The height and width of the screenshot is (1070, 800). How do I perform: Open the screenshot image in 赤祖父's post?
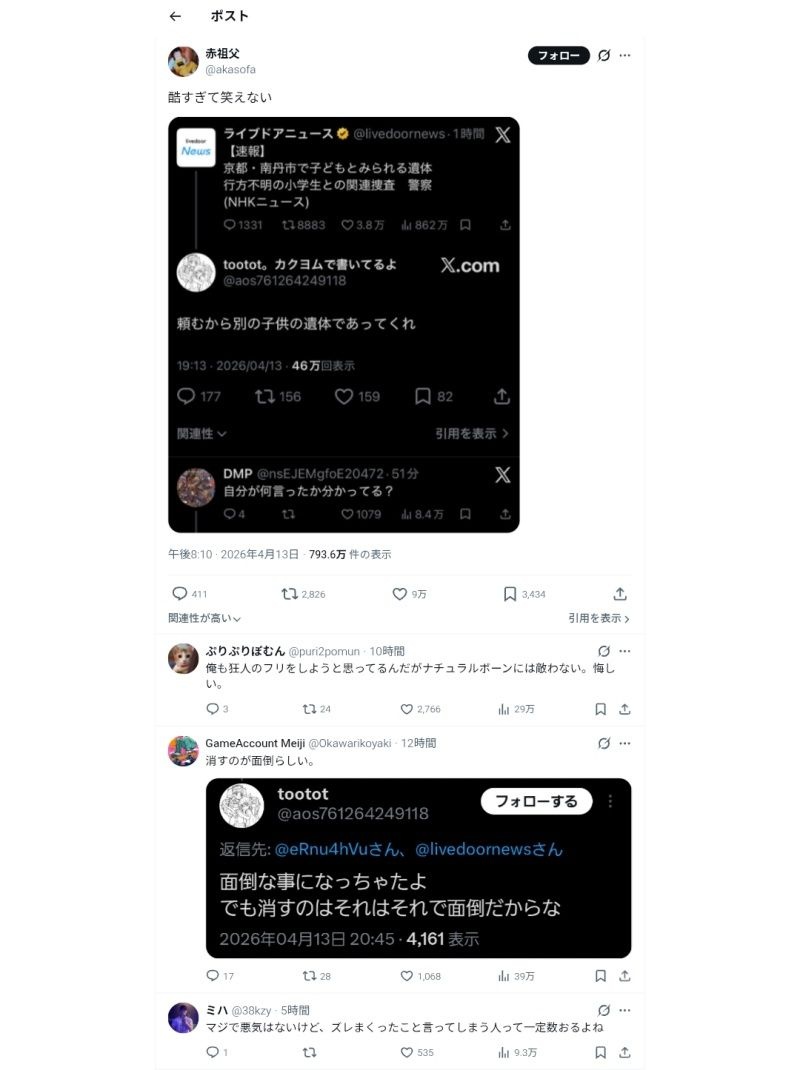pos(343,324)
